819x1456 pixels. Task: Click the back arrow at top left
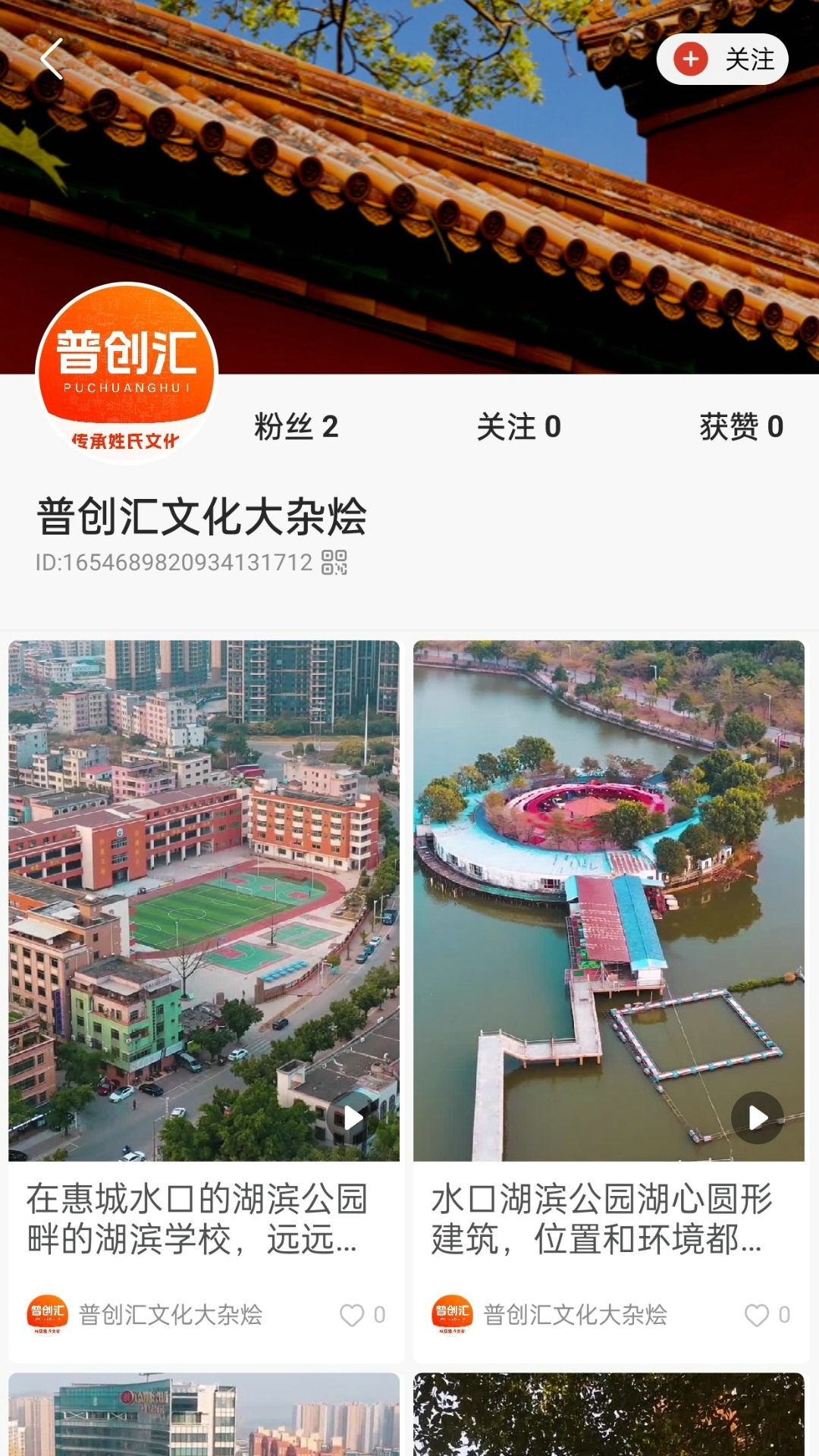tap(52, 59)
